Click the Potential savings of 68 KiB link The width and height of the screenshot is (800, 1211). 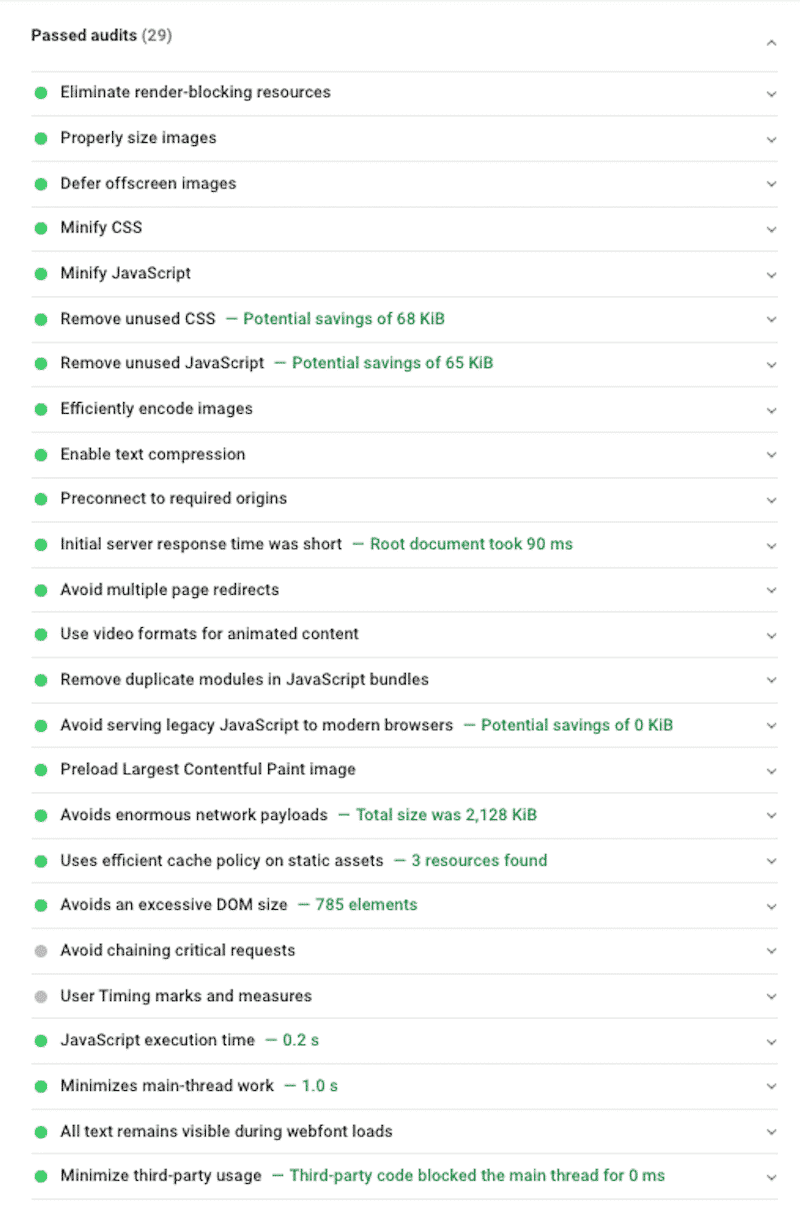click(x=343, y=318)
